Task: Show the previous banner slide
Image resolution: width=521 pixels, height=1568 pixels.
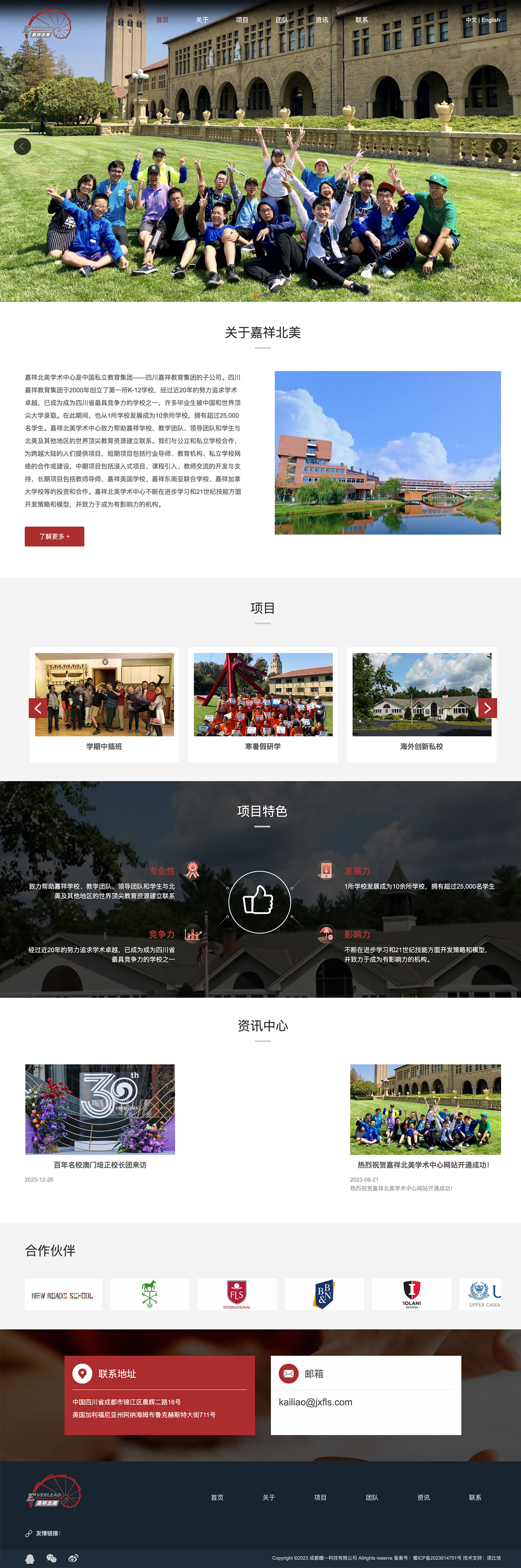Action: click(22, 146)
